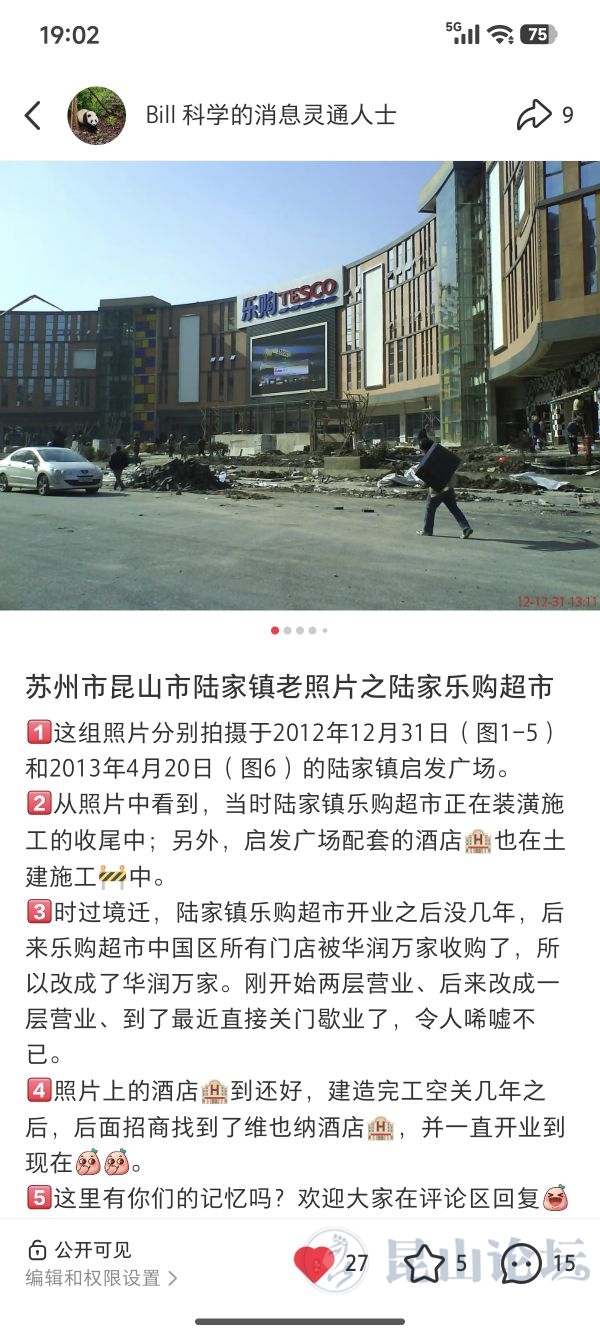Share this post with the arrow icon
Viewport: 600px width, 1335px height.
534,116
